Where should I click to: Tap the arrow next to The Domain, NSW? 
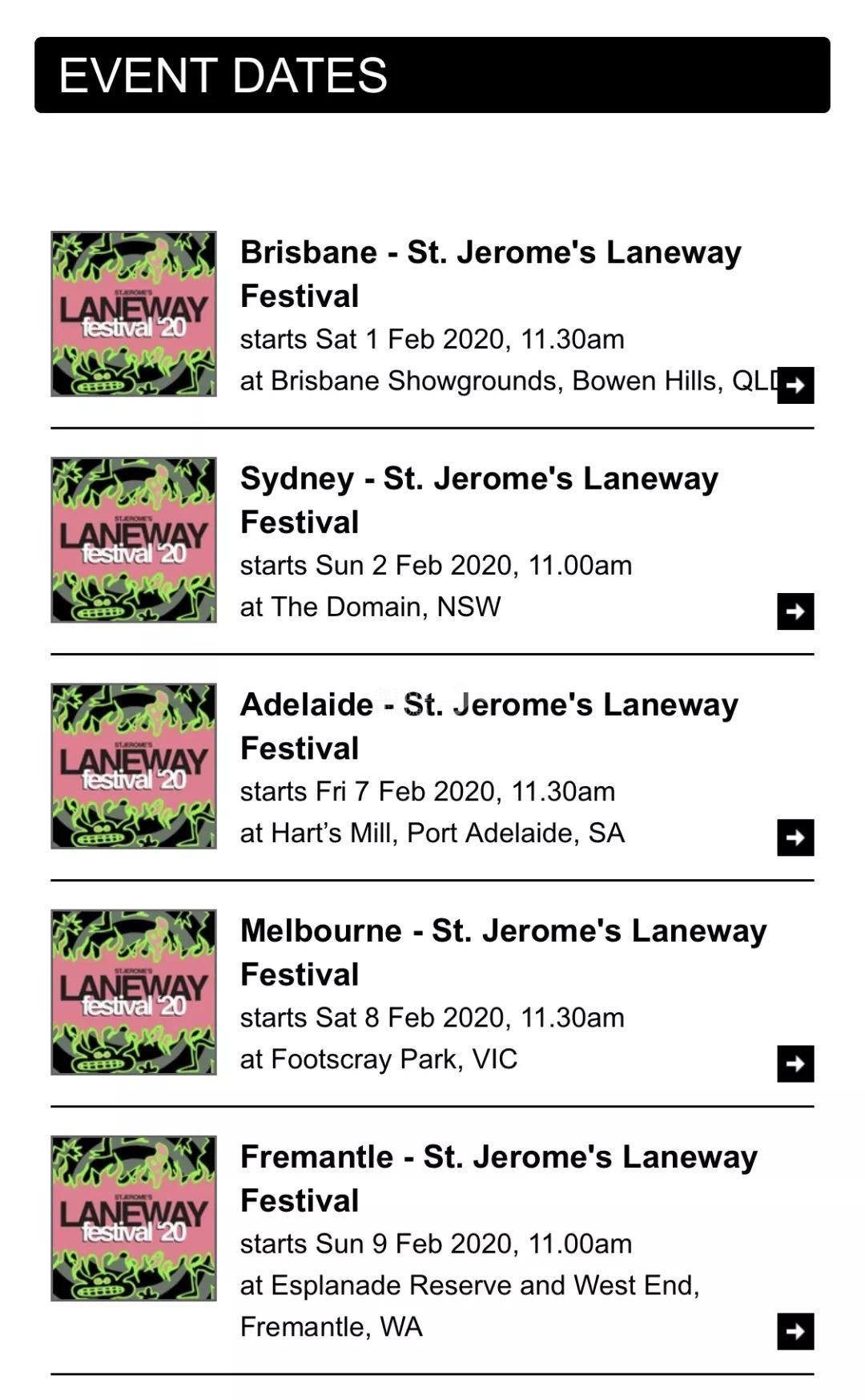(795, 611)
